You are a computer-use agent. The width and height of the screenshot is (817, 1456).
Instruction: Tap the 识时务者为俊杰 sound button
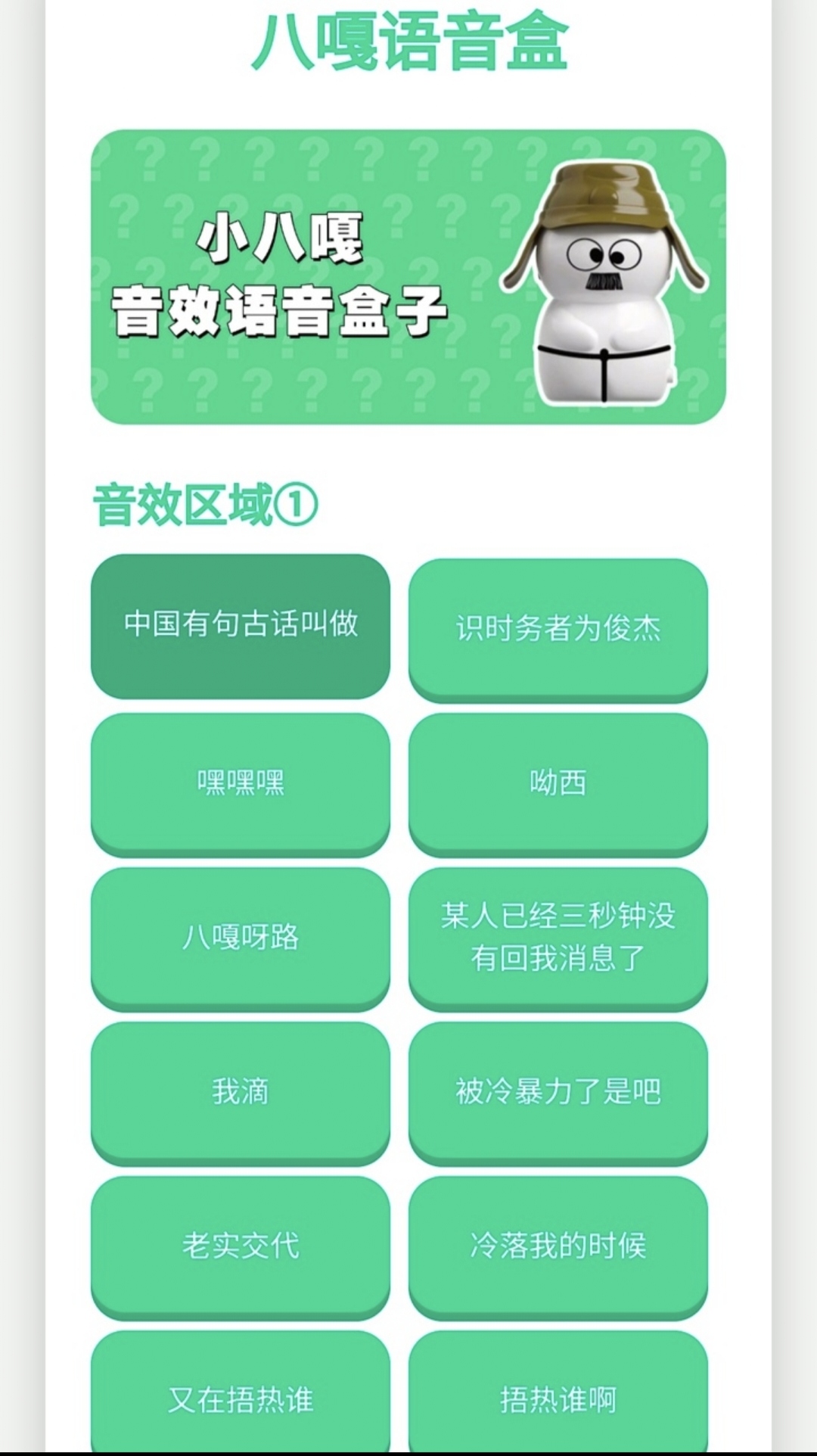[558, 628]
